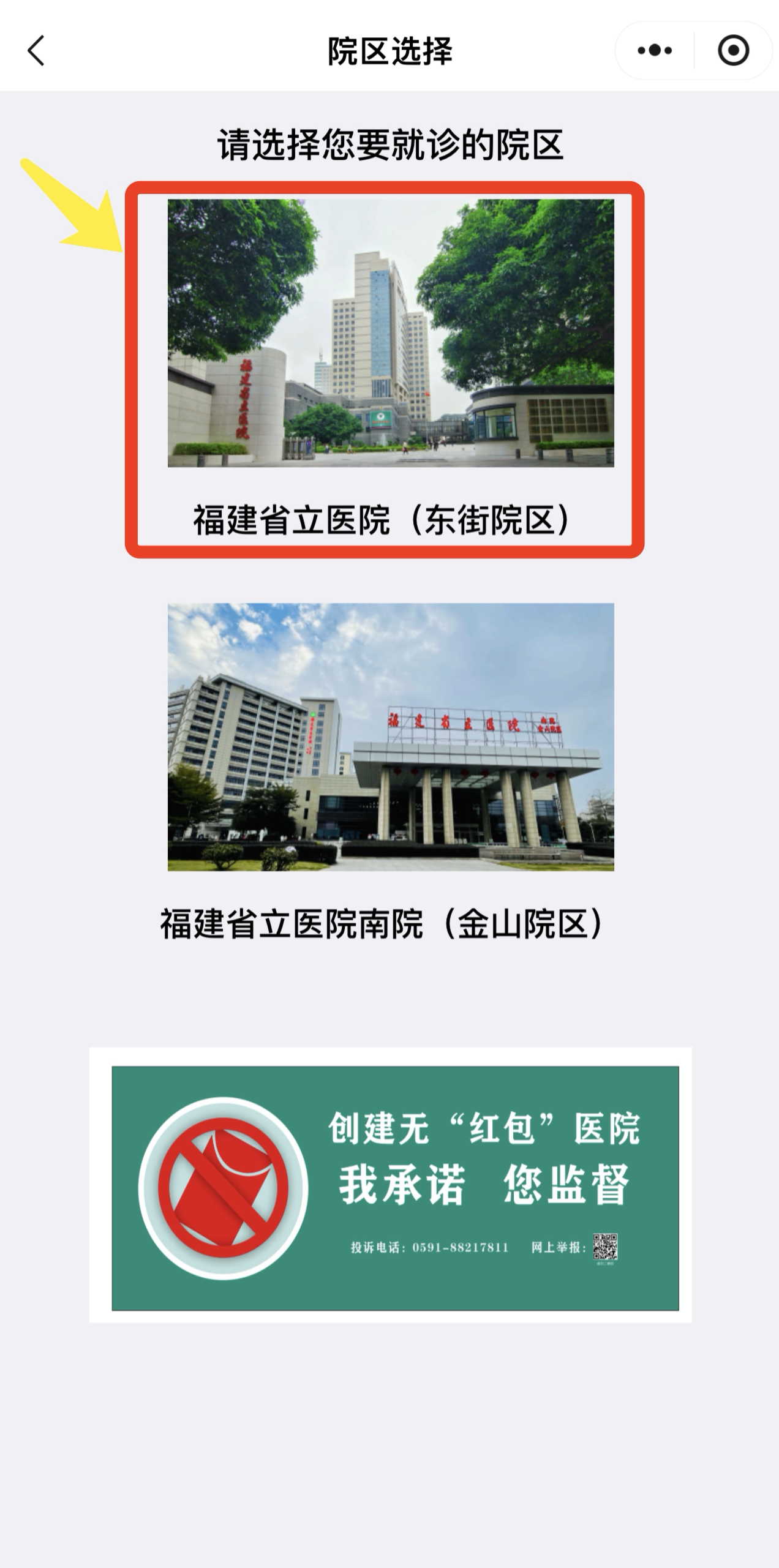The width and height of the screenshot is (779, 1568).
Task: Select 福建省立医院（东街院区）
Action: tap(385, 370)
